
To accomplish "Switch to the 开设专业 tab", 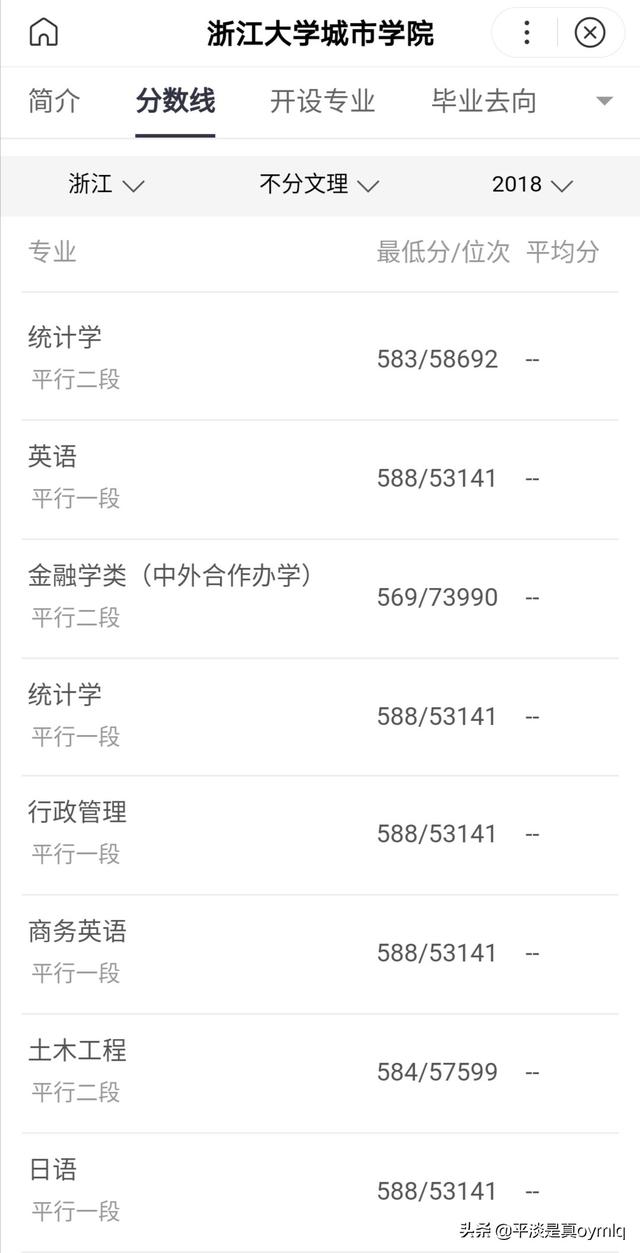I will 322,101.
